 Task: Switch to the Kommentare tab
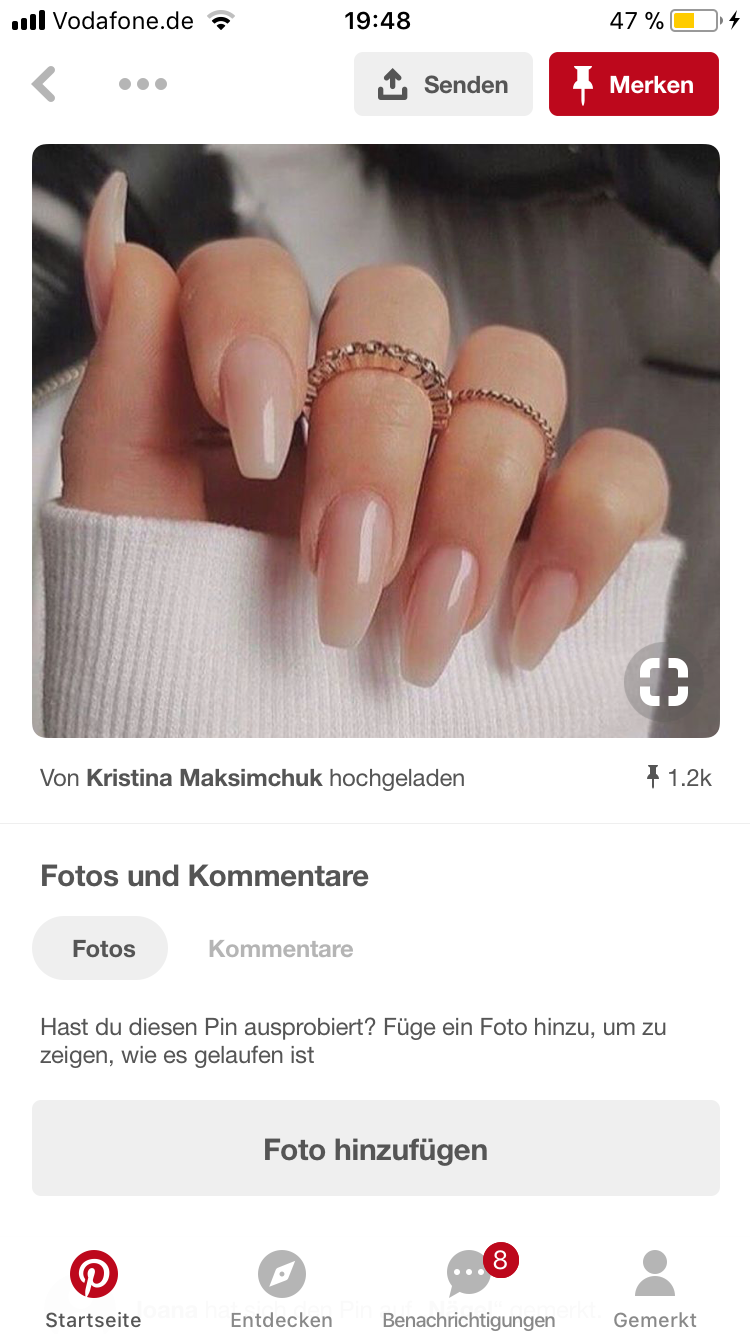[280, 948]
